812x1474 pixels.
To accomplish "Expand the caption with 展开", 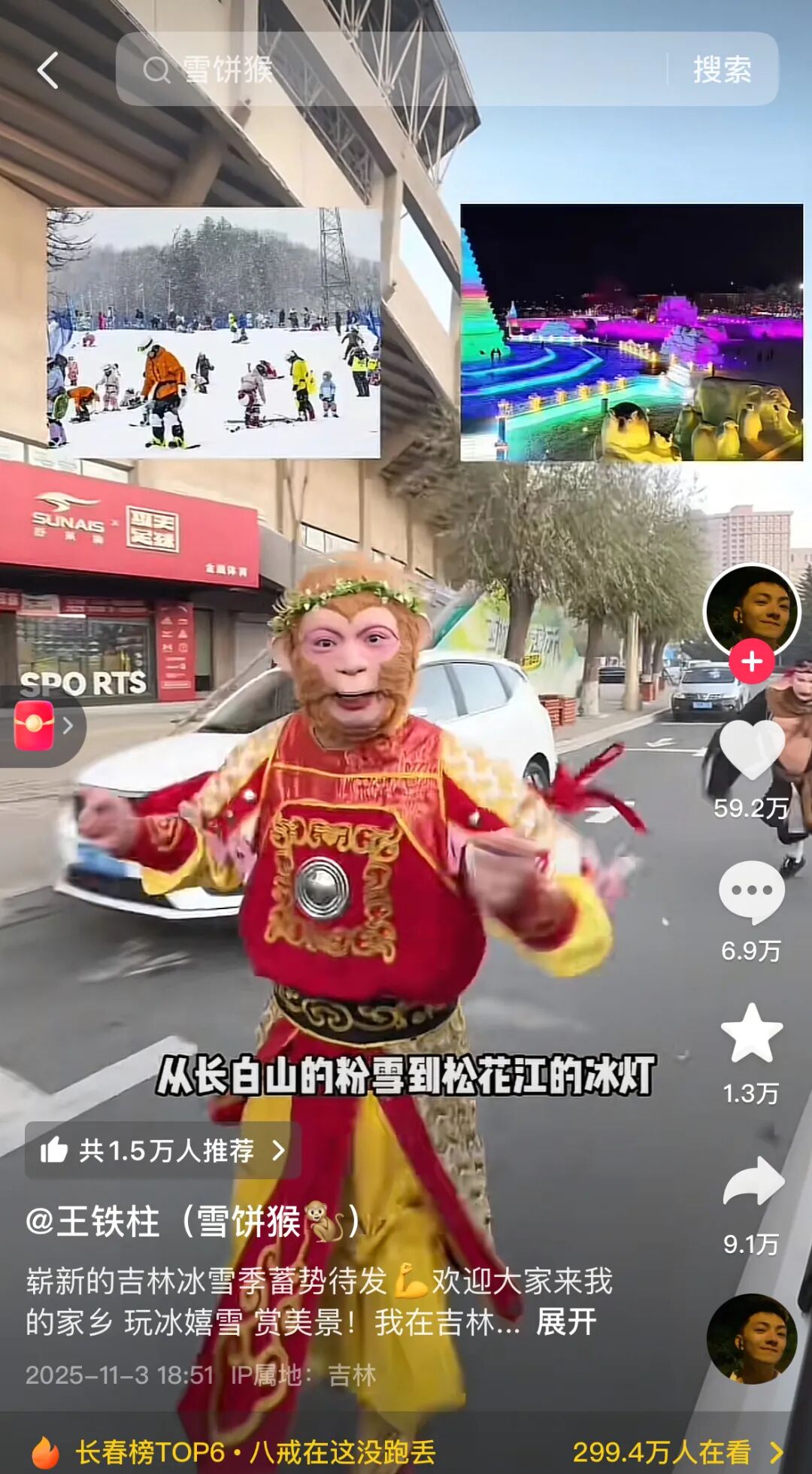I will (x=566, y=1322).
